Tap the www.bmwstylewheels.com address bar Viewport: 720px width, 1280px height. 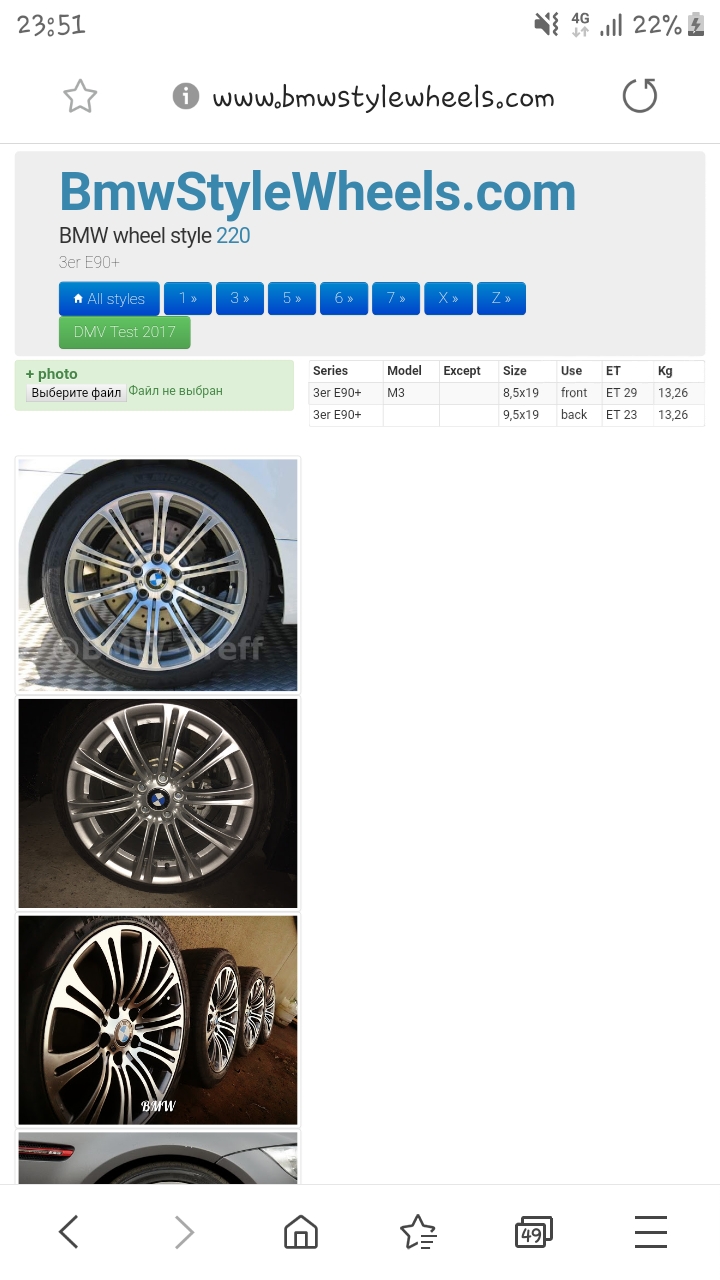tap(383, 98)
